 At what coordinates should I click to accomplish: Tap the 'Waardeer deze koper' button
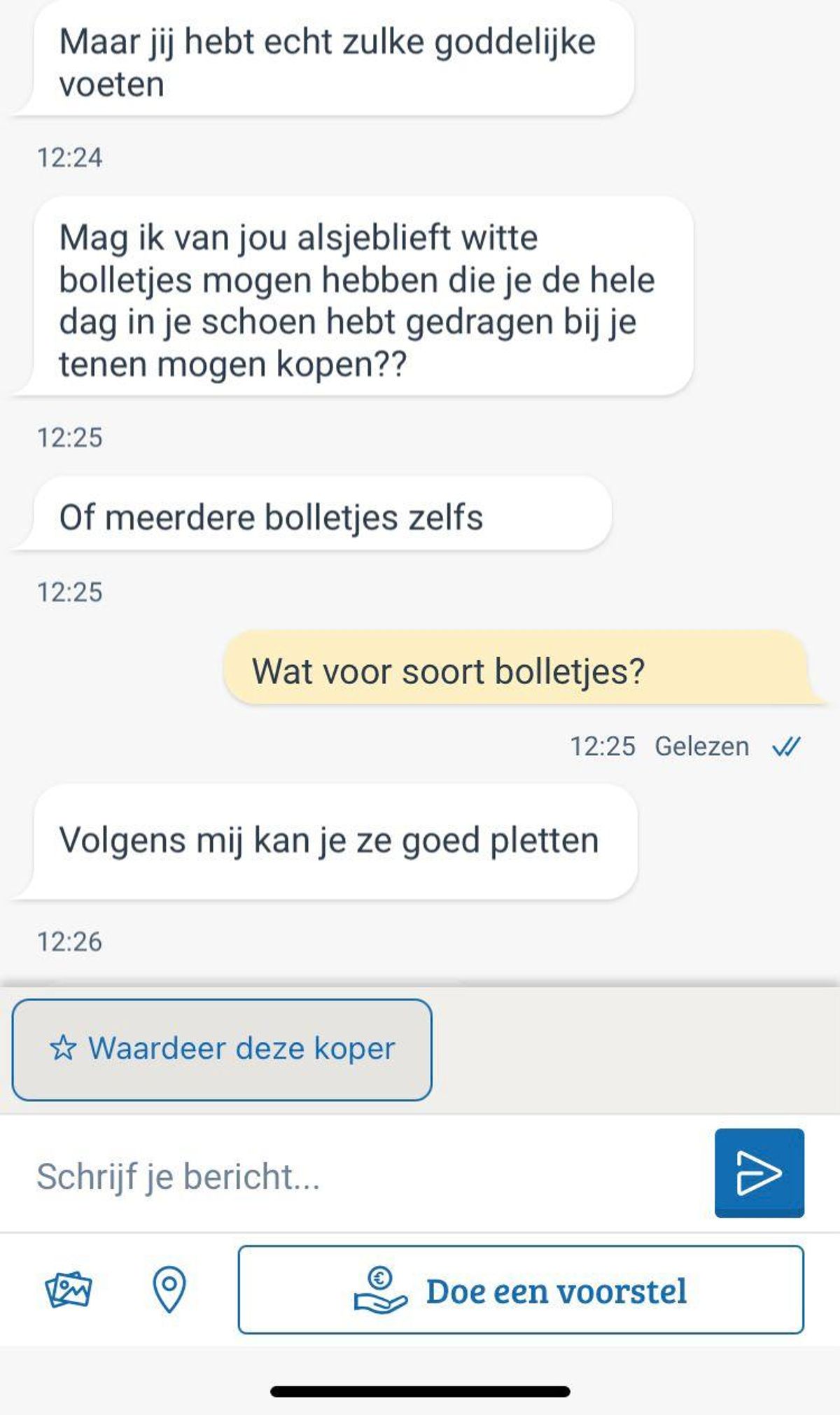pos(222,1049)
